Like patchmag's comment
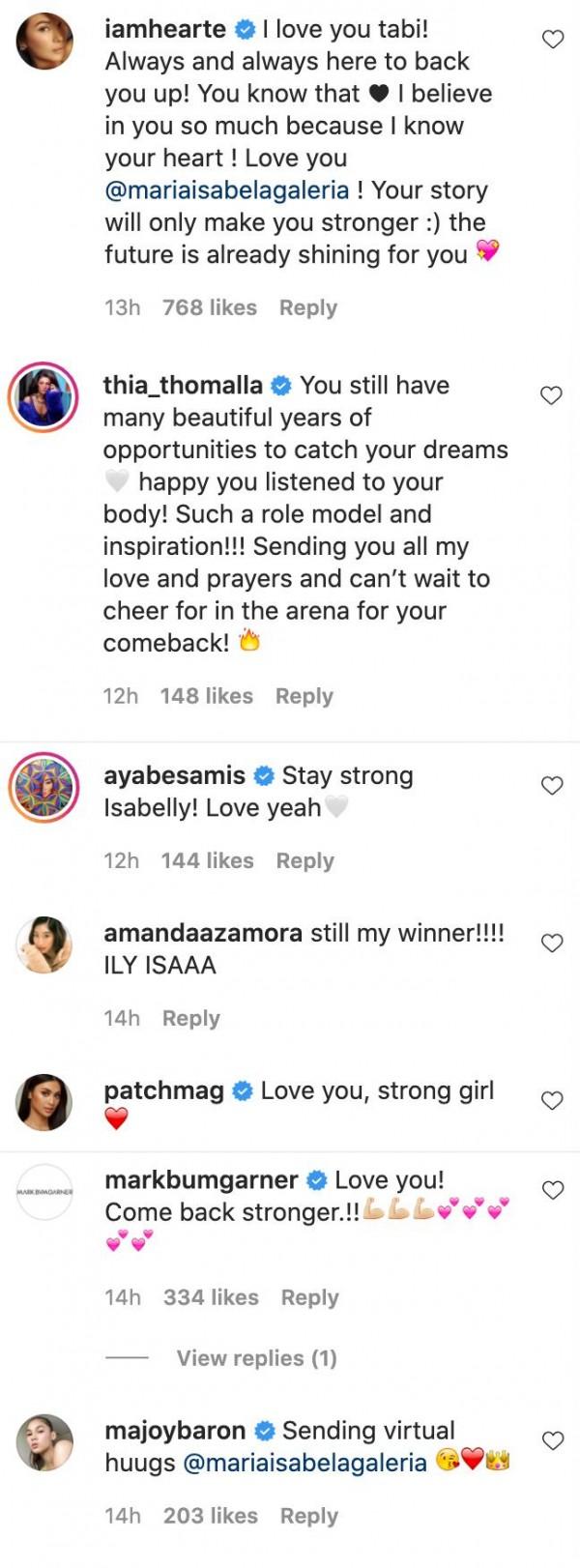The image size is (580, 1568). click(x=552, y=1101)
